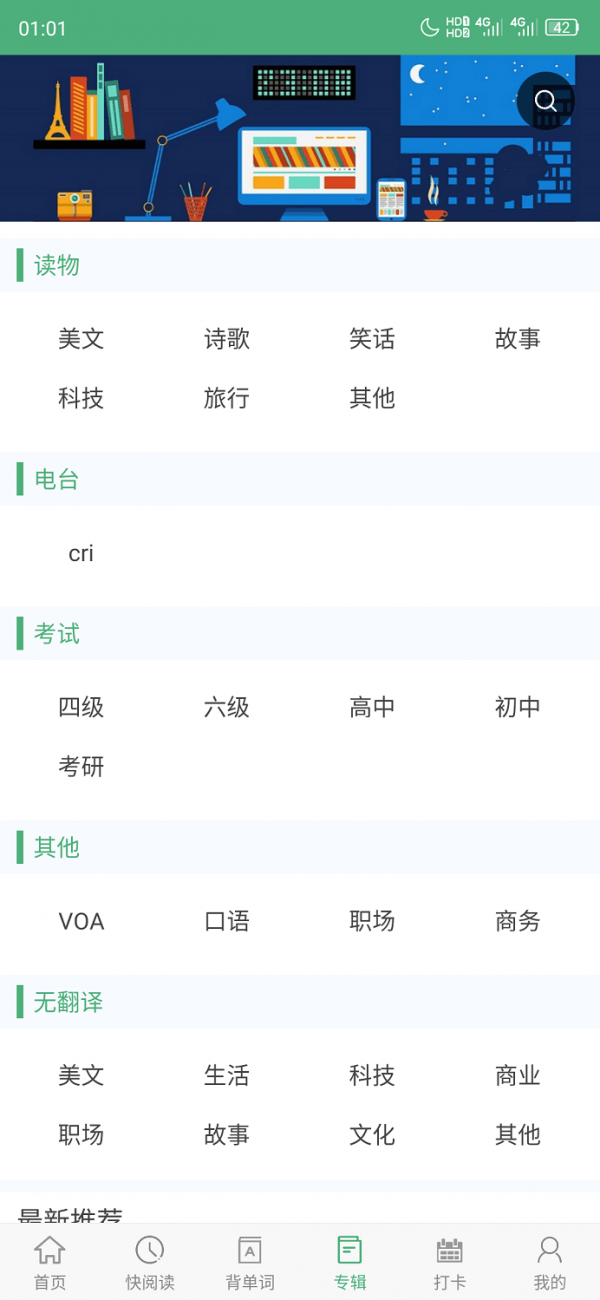
Task: Open the cri radio category
Action: pyautogui.click(x=81, y=553)
